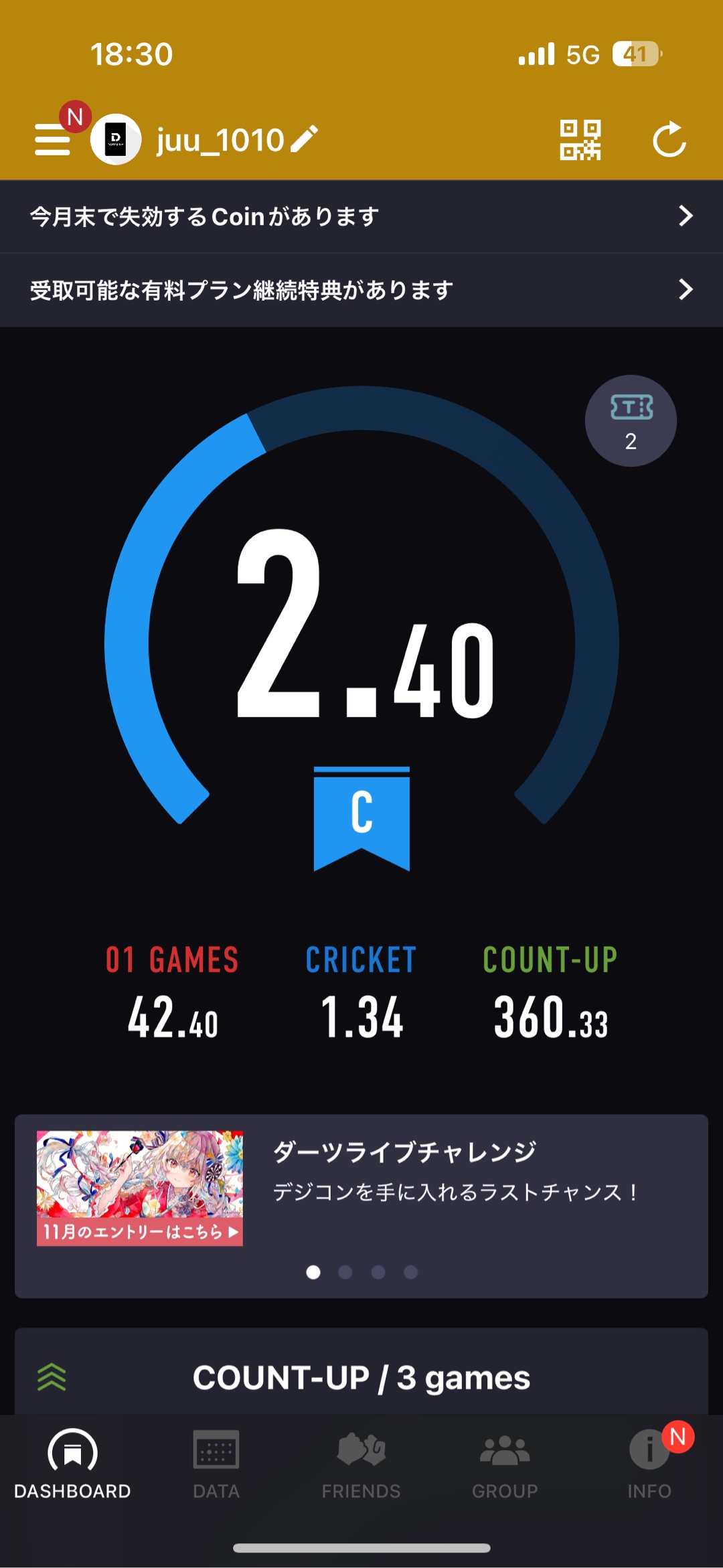723x1568 pixels.
Task: Expand the COUNT-UP / 3 games panel
Action: (x=361, y=1377)
